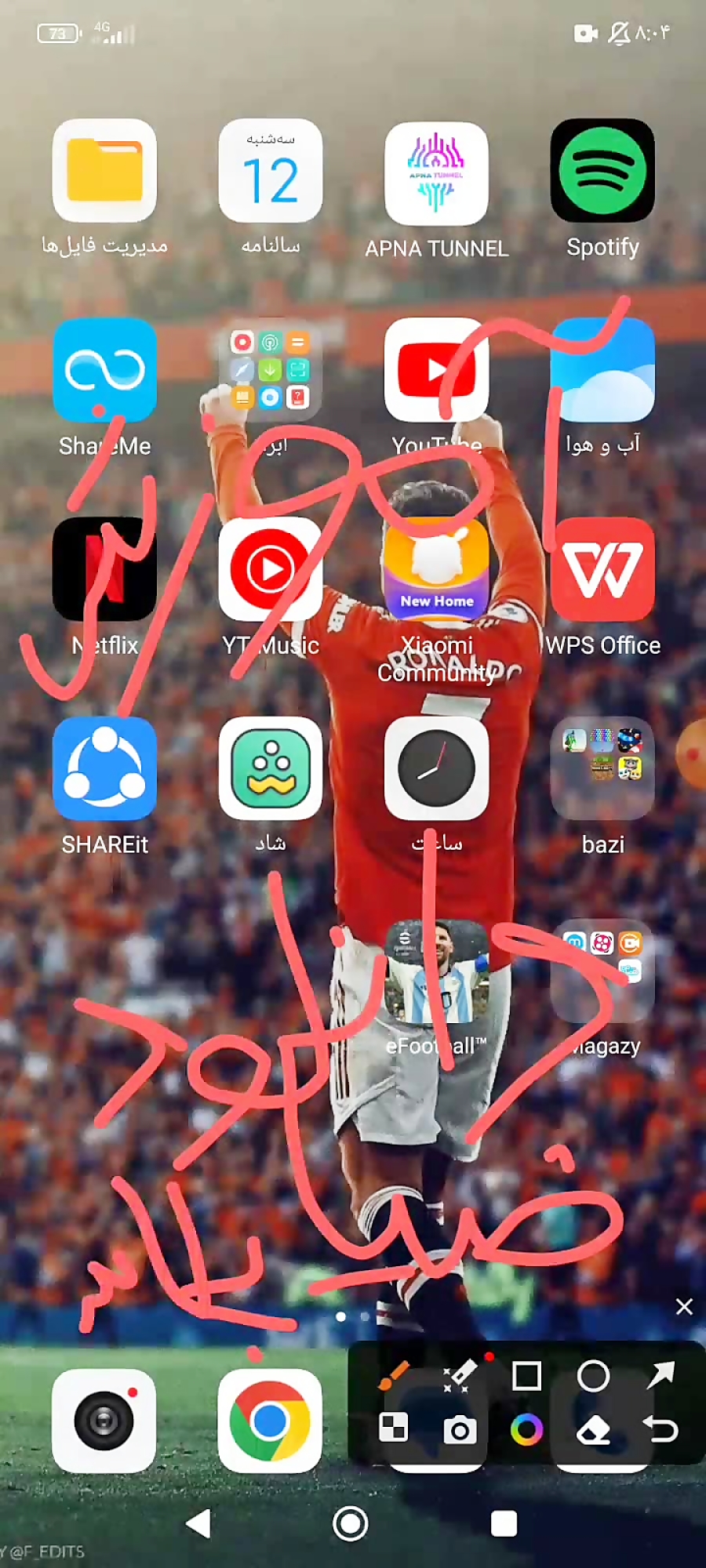Open the bazi games folder
Viewport: 706px width, 1568px height.
pyautogui.click(x=602, y=768)
